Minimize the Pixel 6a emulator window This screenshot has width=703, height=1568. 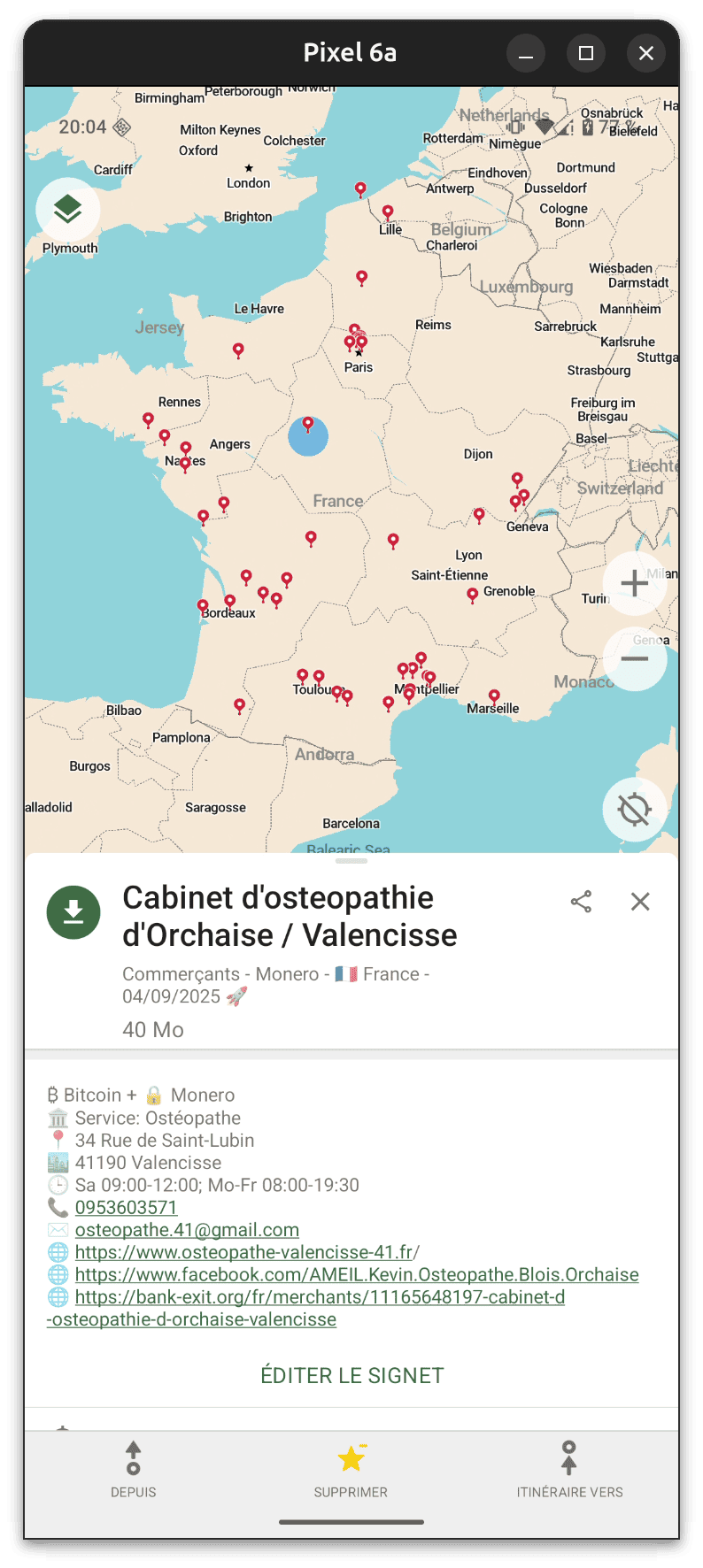526,53
